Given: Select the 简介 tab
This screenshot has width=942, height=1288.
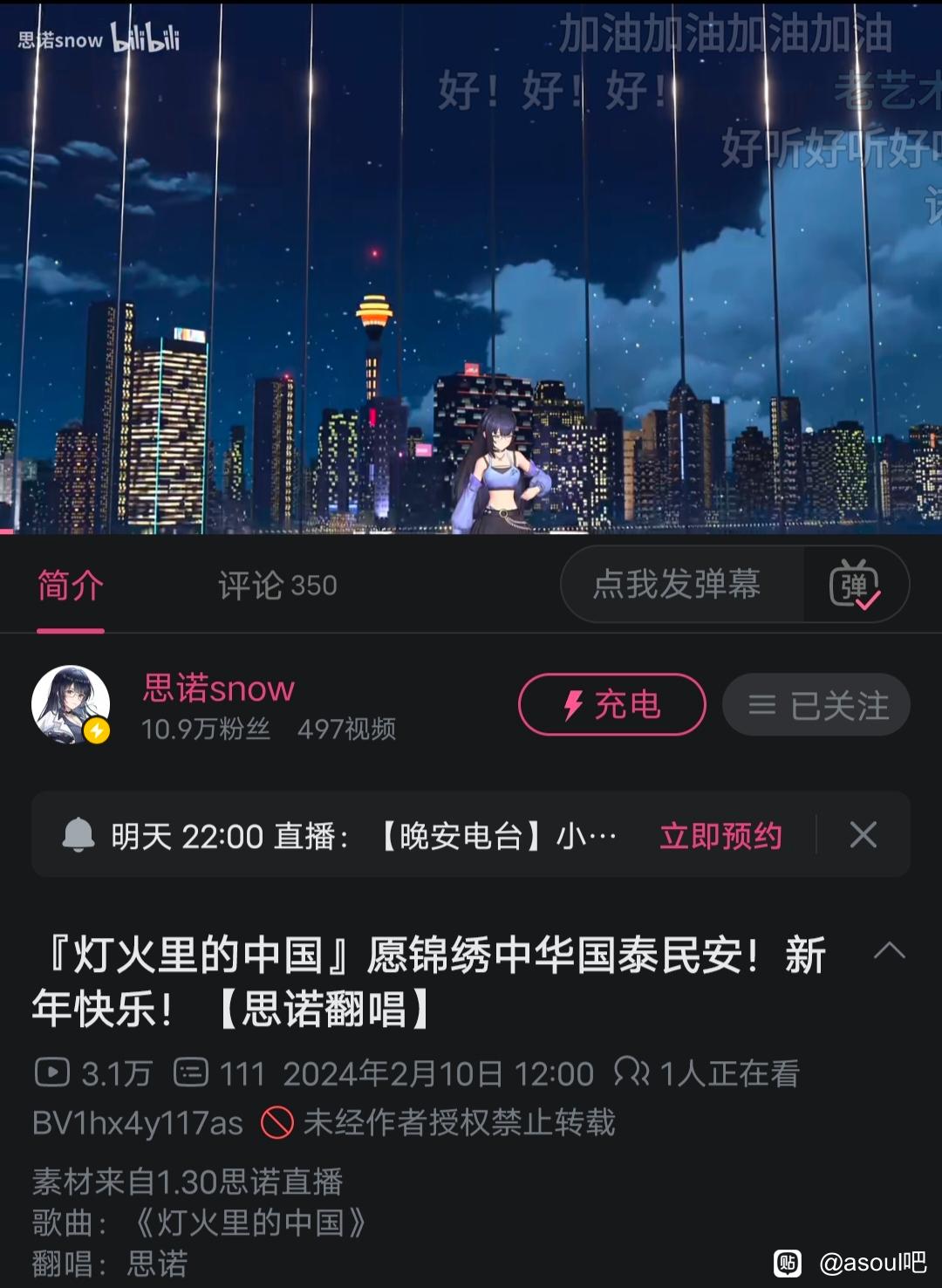Looking at the screenshot, I should click(71, 586).
